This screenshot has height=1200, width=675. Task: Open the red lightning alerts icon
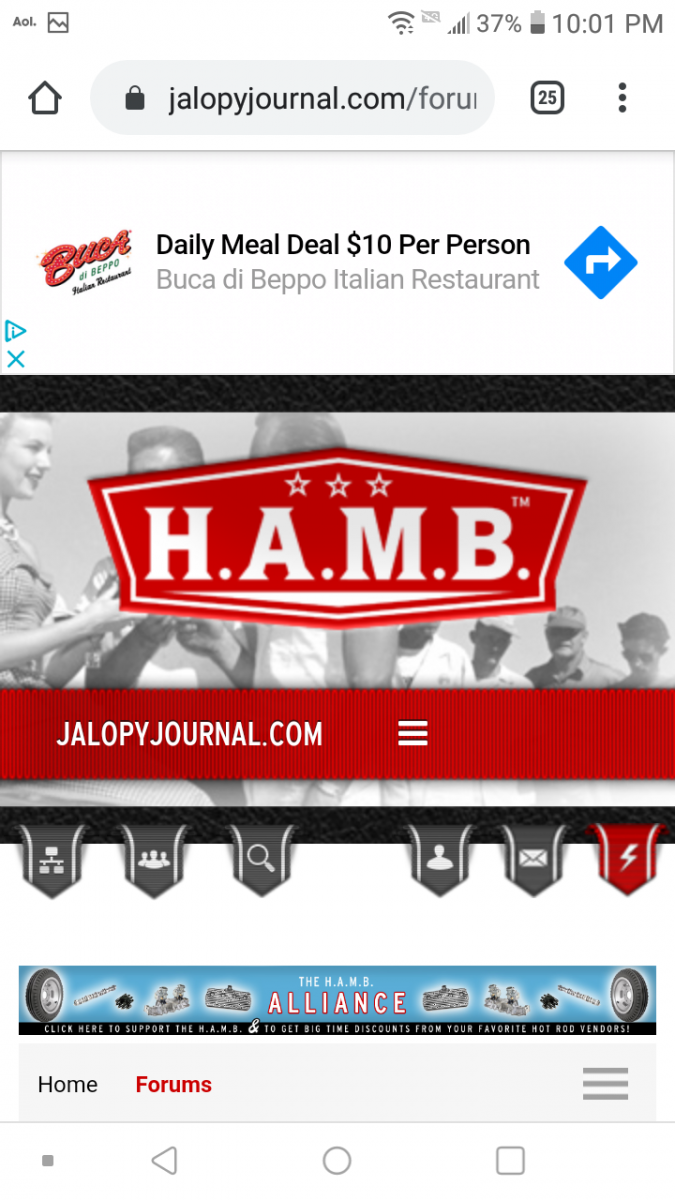coord(626,858)
